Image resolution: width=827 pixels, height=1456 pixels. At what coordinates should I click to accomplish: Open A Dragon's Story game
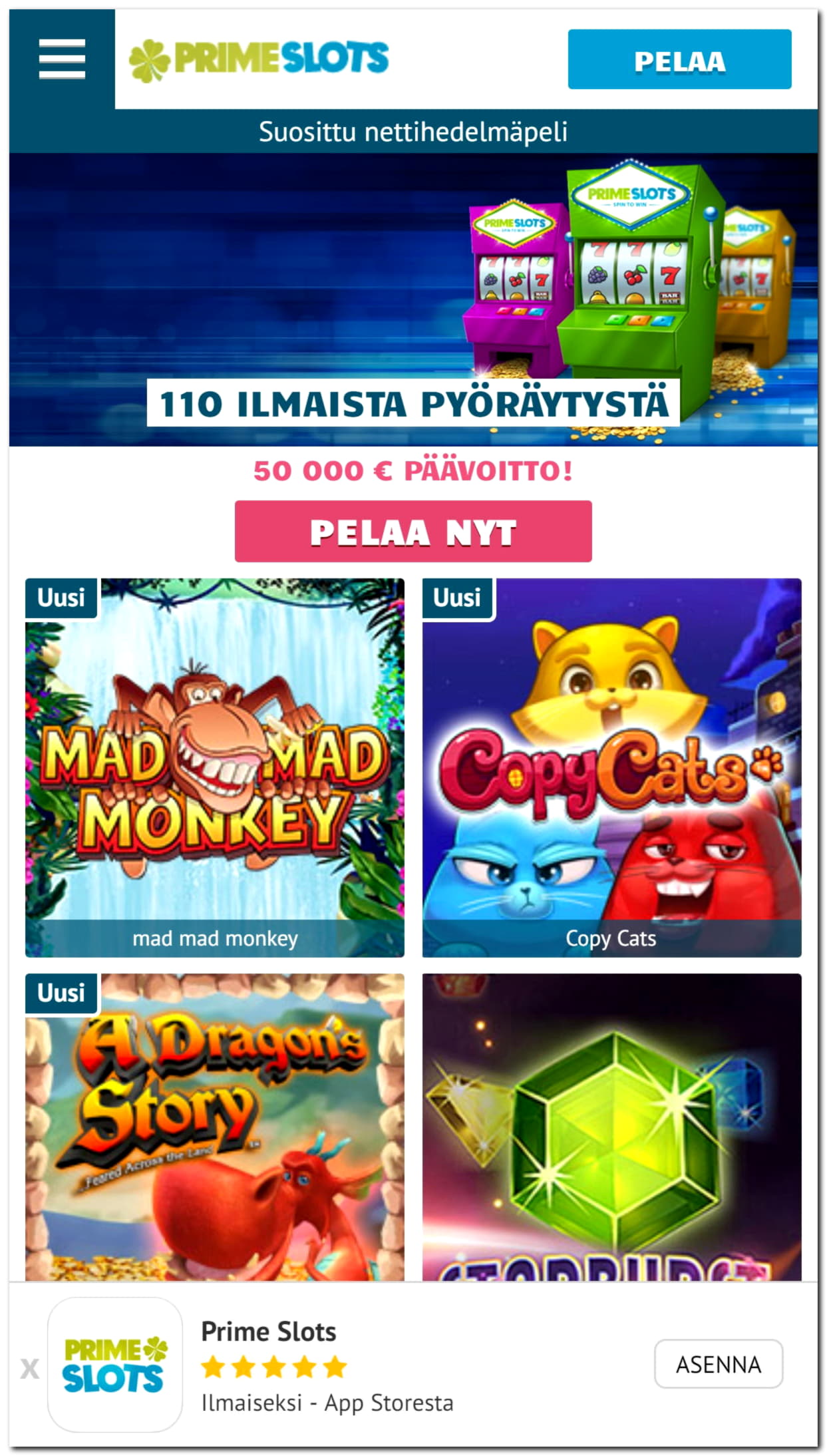pos(214,1126)
